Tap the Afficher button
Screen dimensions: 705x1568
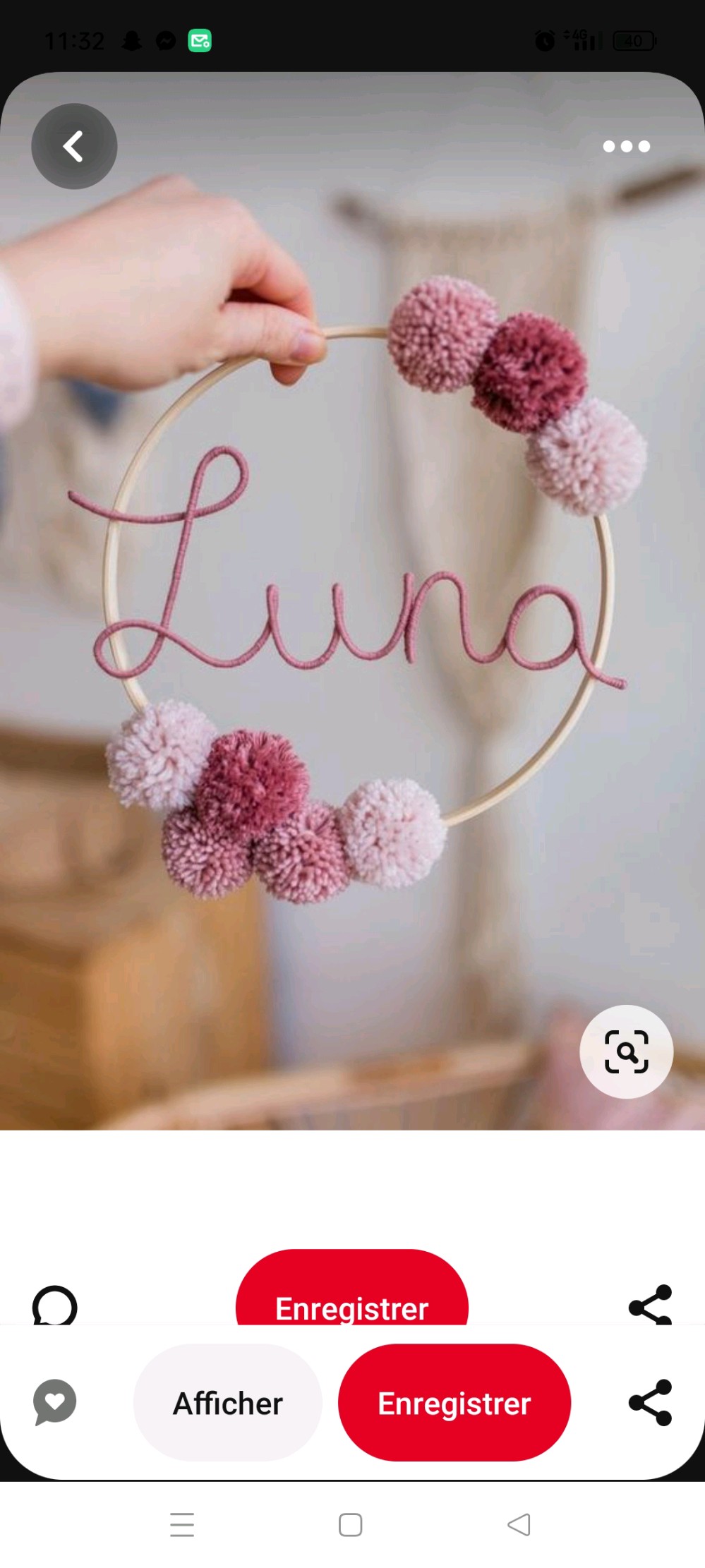tap(228, 1403)
